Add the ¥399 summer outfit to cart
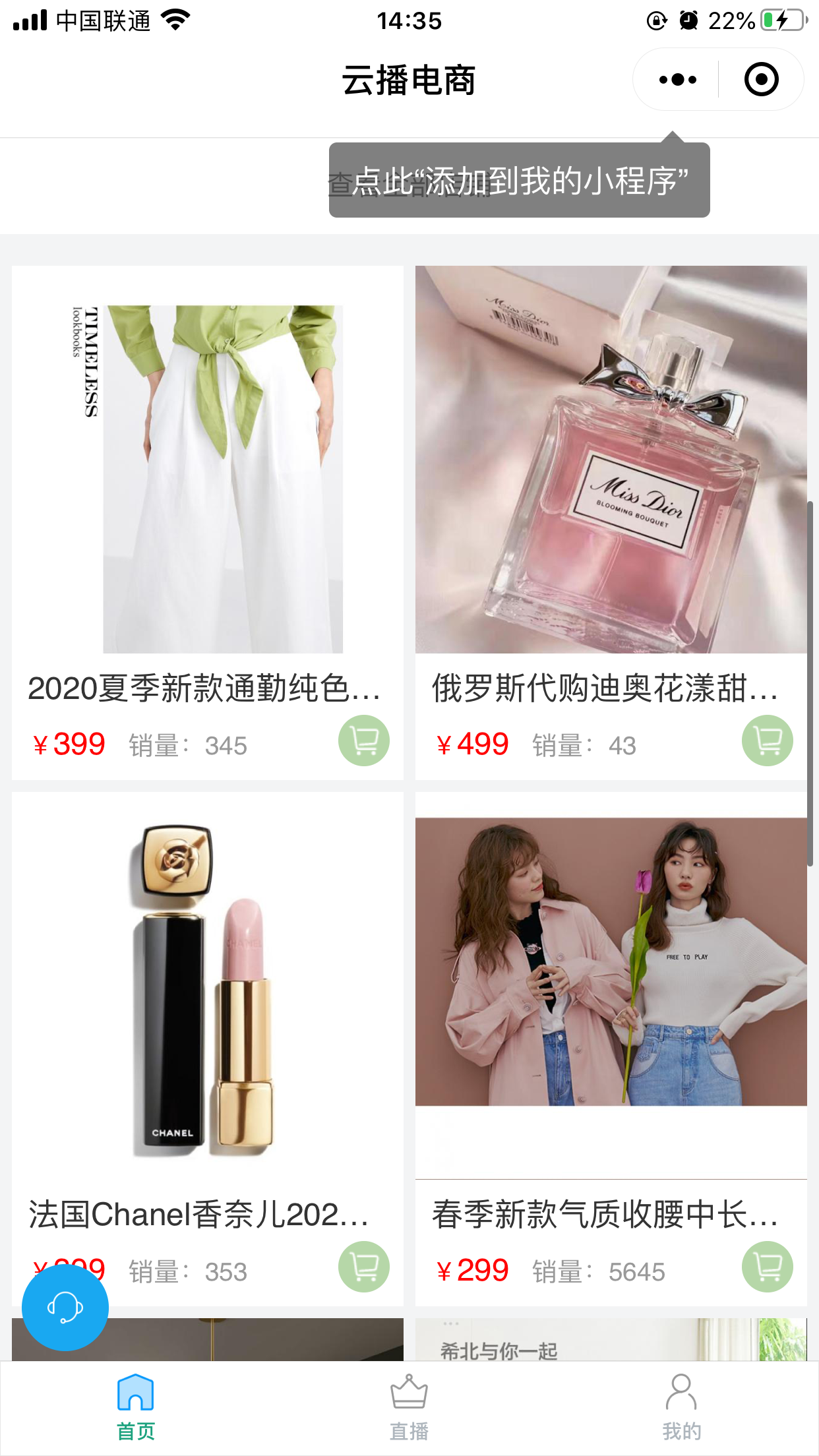Screen dimensions: 819x1456 click(363, 740)
